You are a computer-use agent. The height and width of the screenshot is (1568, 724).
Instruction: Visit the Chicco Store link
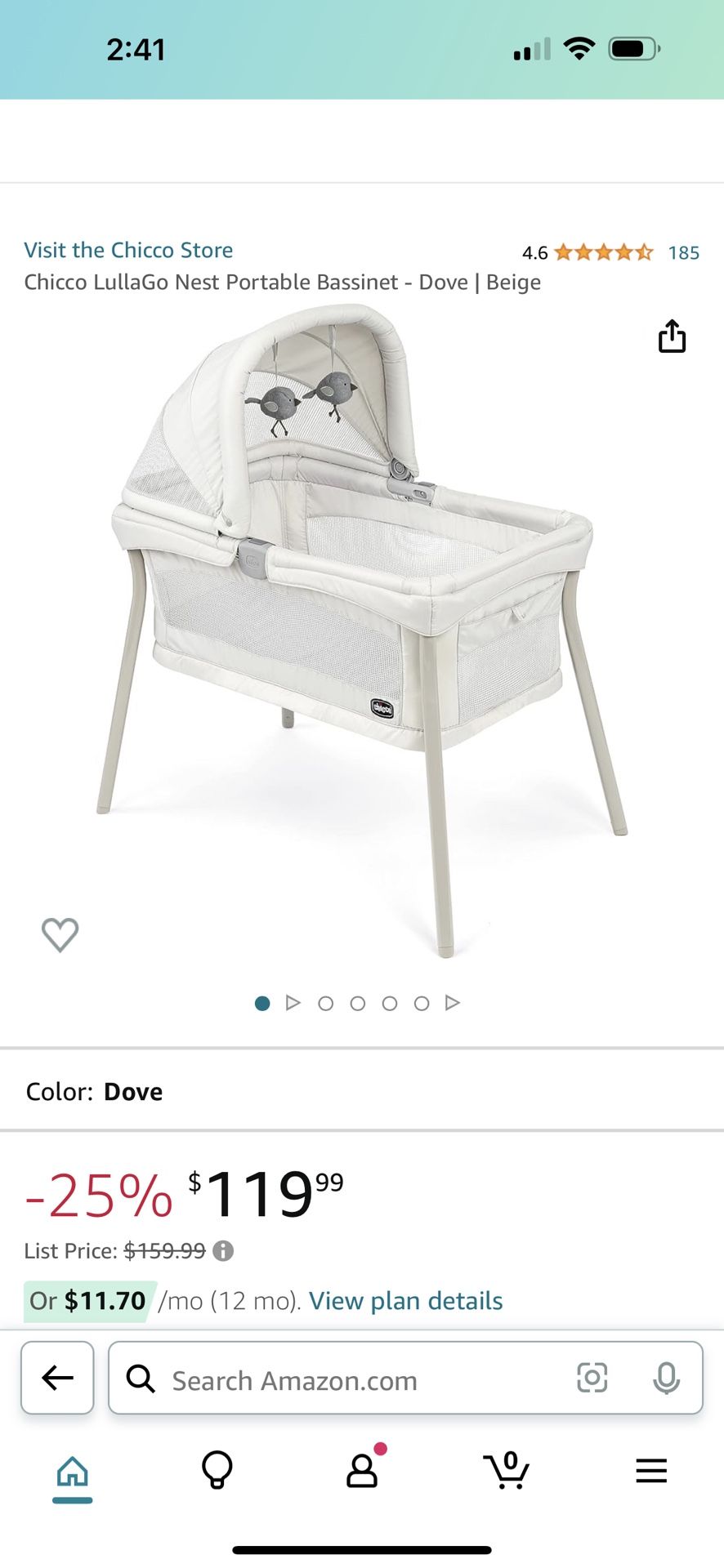[x=128, y=250]
